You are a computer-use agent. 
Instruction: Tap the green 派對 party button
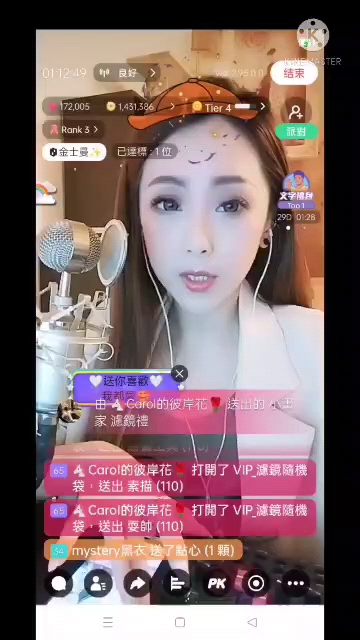(296, 132)
